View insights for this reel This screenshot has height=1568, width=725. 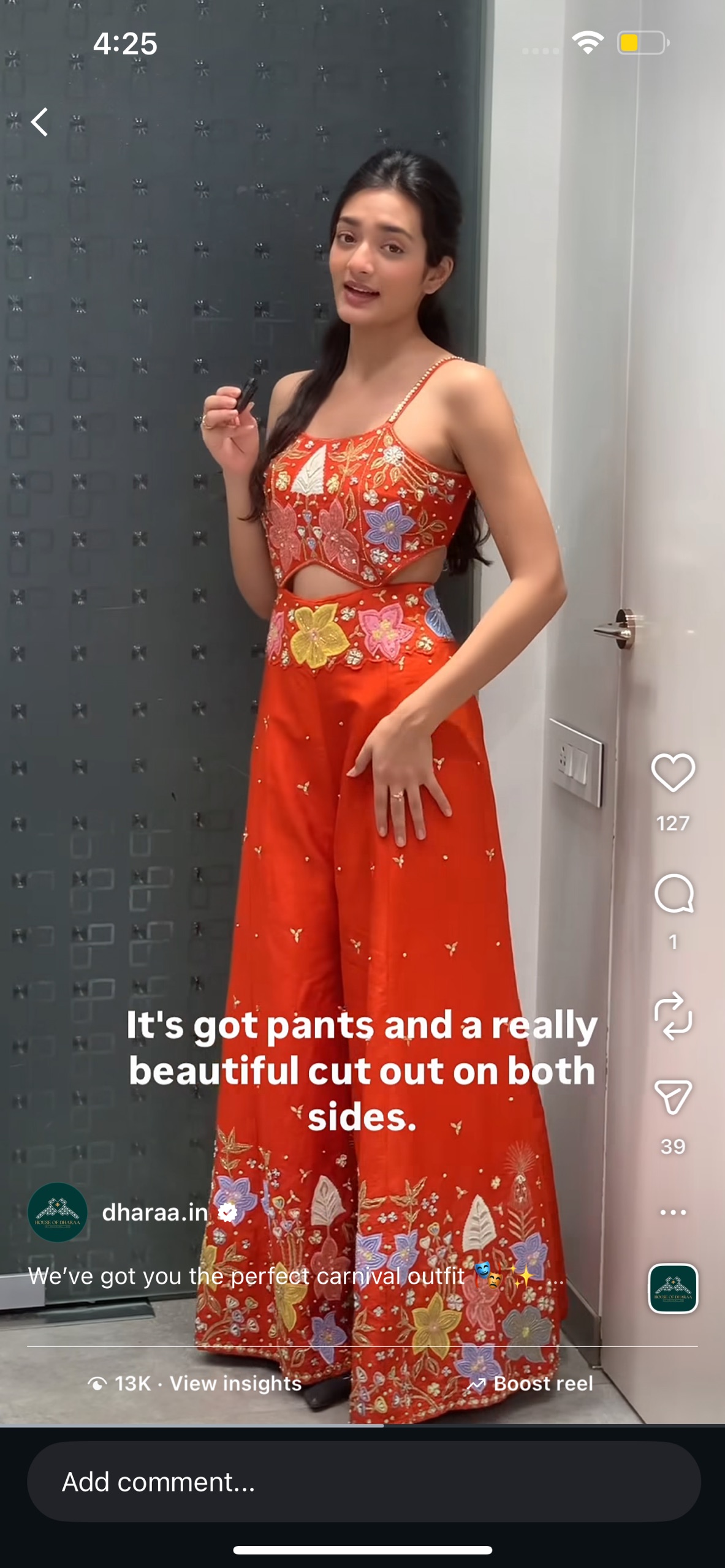235,1384
